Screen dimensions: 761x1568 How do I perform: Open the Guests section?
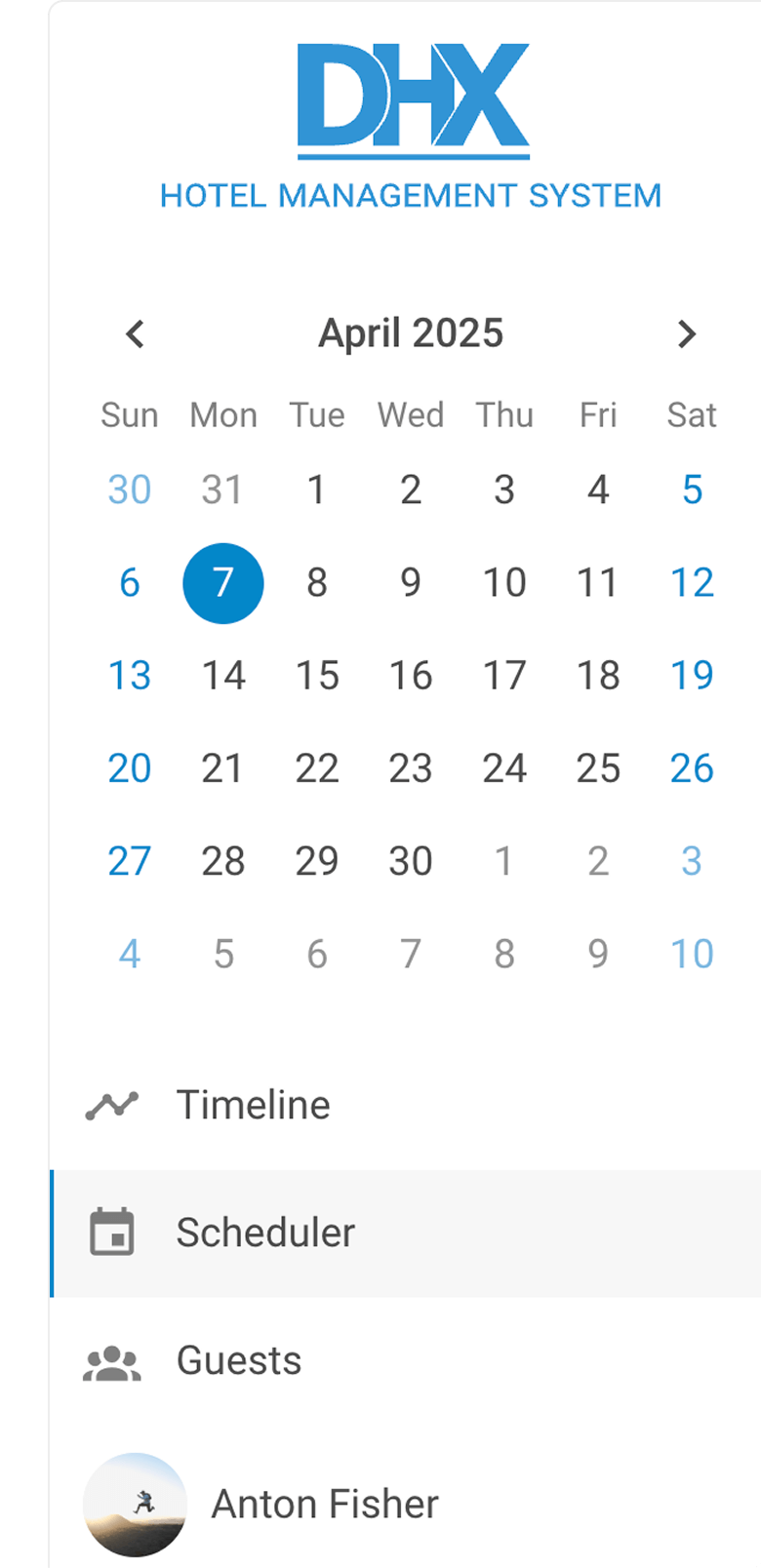click(406, 1361)
